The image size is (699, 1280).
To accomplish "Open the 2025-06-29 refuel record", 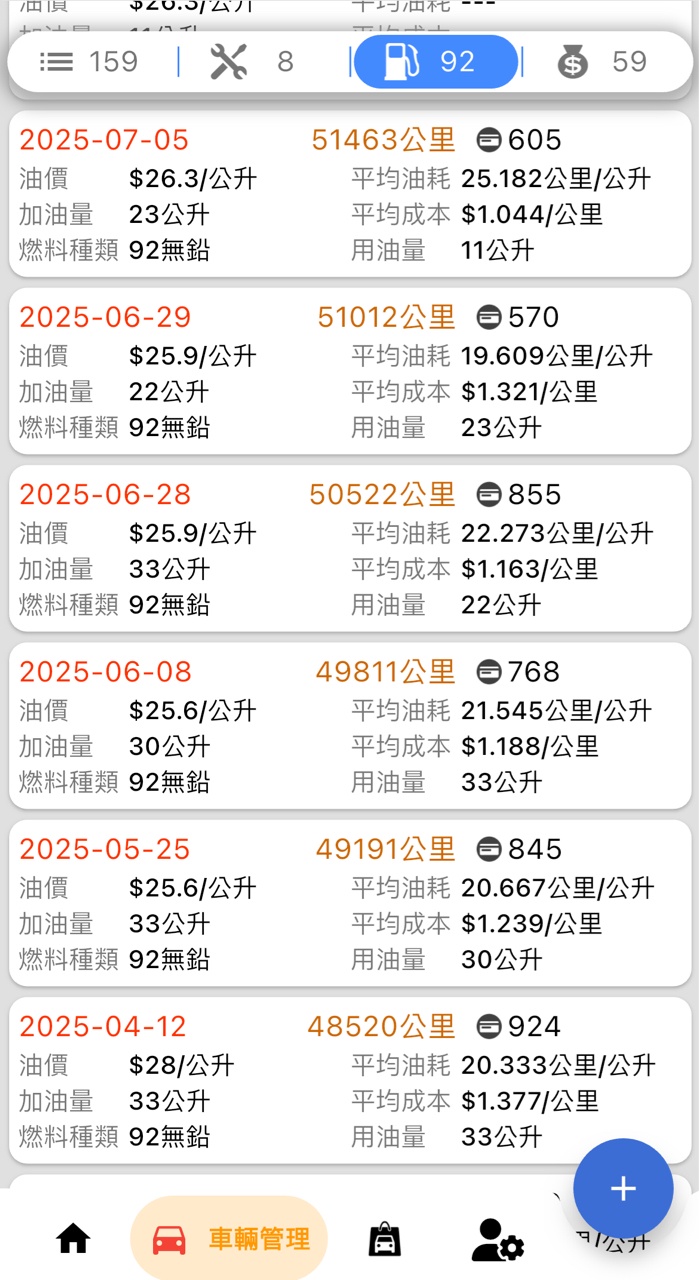I will (350, 371).
